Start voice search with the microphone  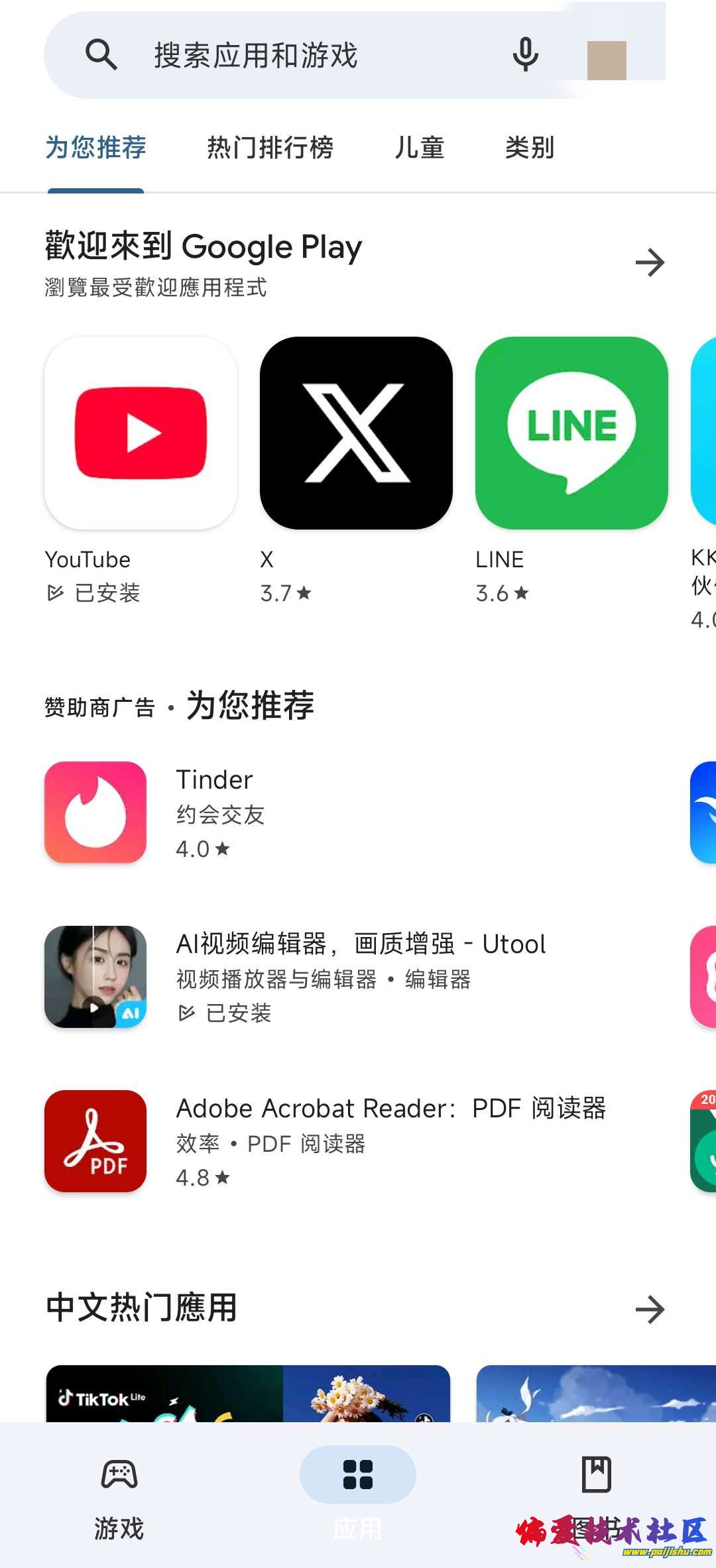tap(525, 55)
